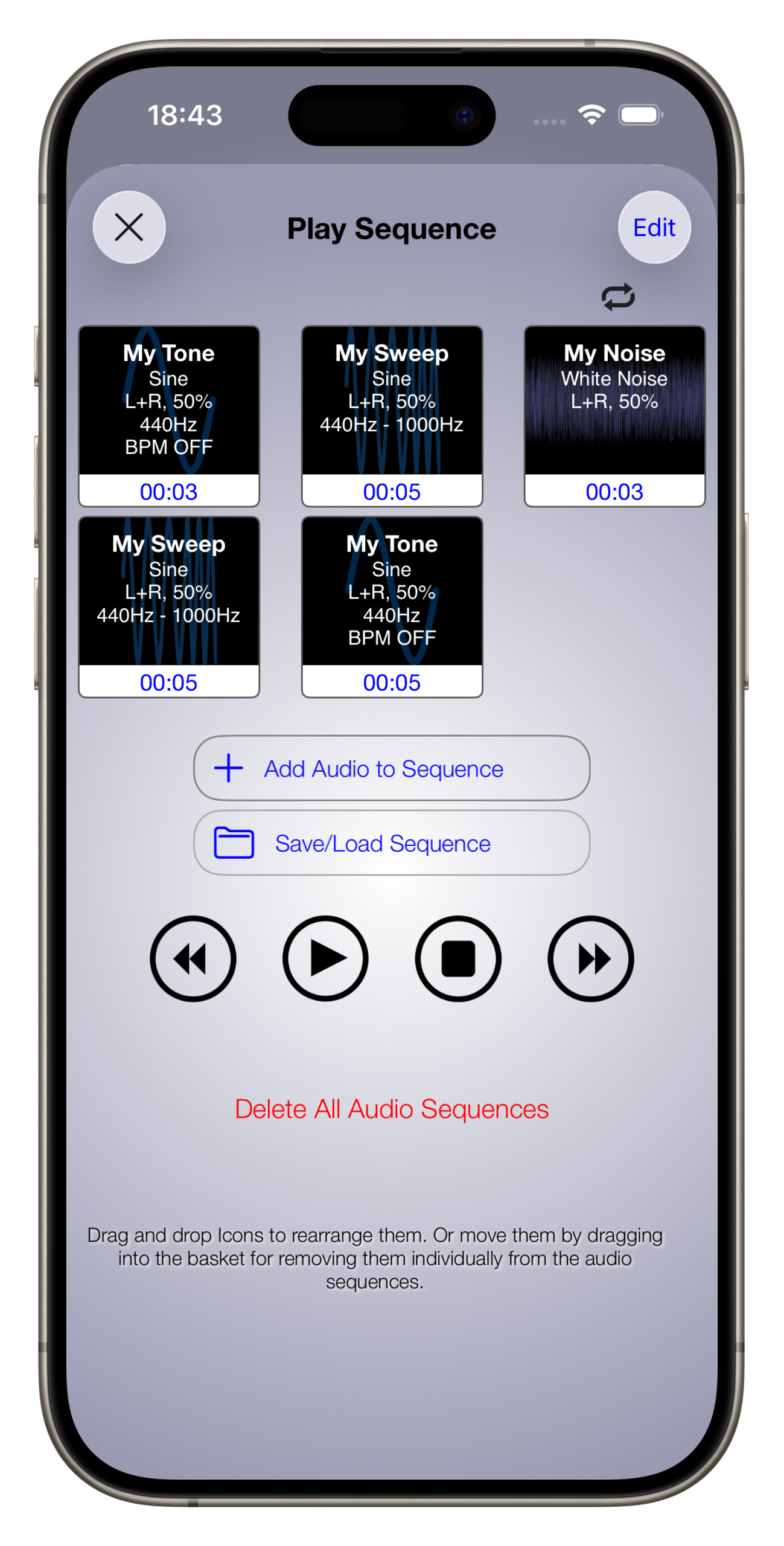This screenshot has width=784, height=1546.
Task: Close the Play Sequence screen
Action: [x=129, y=227]
